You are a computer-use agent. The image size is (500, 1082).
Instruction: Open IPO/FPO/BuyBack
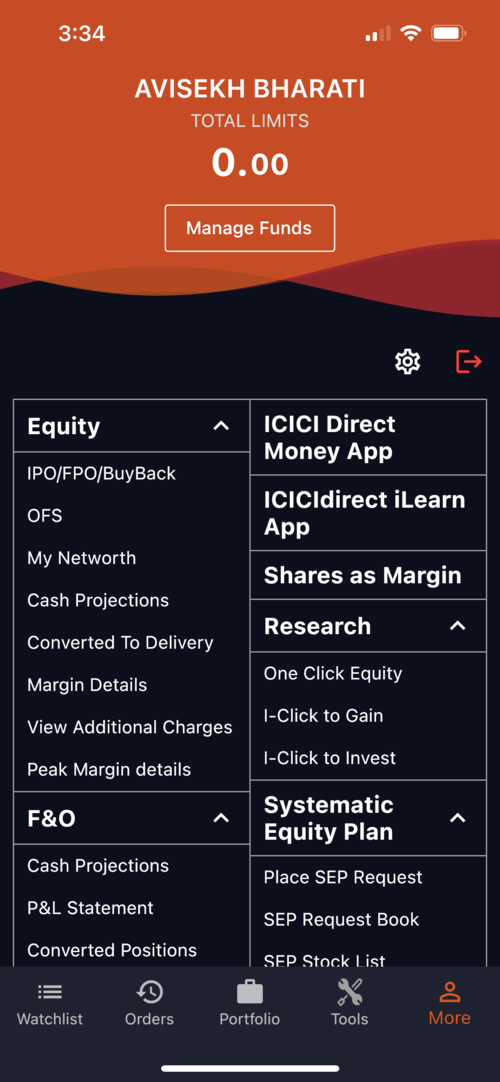click(x=101, y=473)
